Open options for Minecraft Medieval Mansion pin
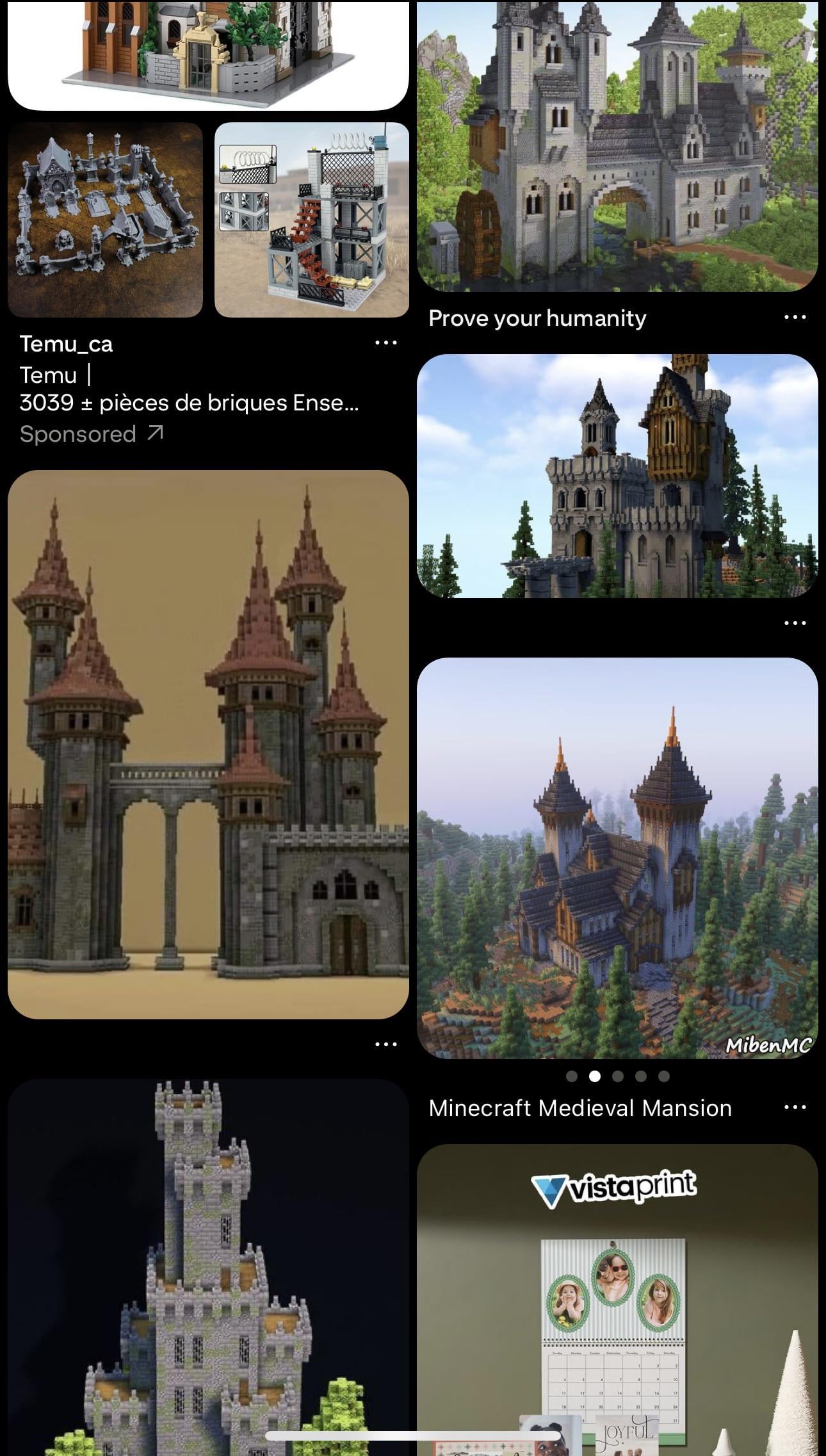The height and width of the screenshot is (1456, 826). point(795,1108)
